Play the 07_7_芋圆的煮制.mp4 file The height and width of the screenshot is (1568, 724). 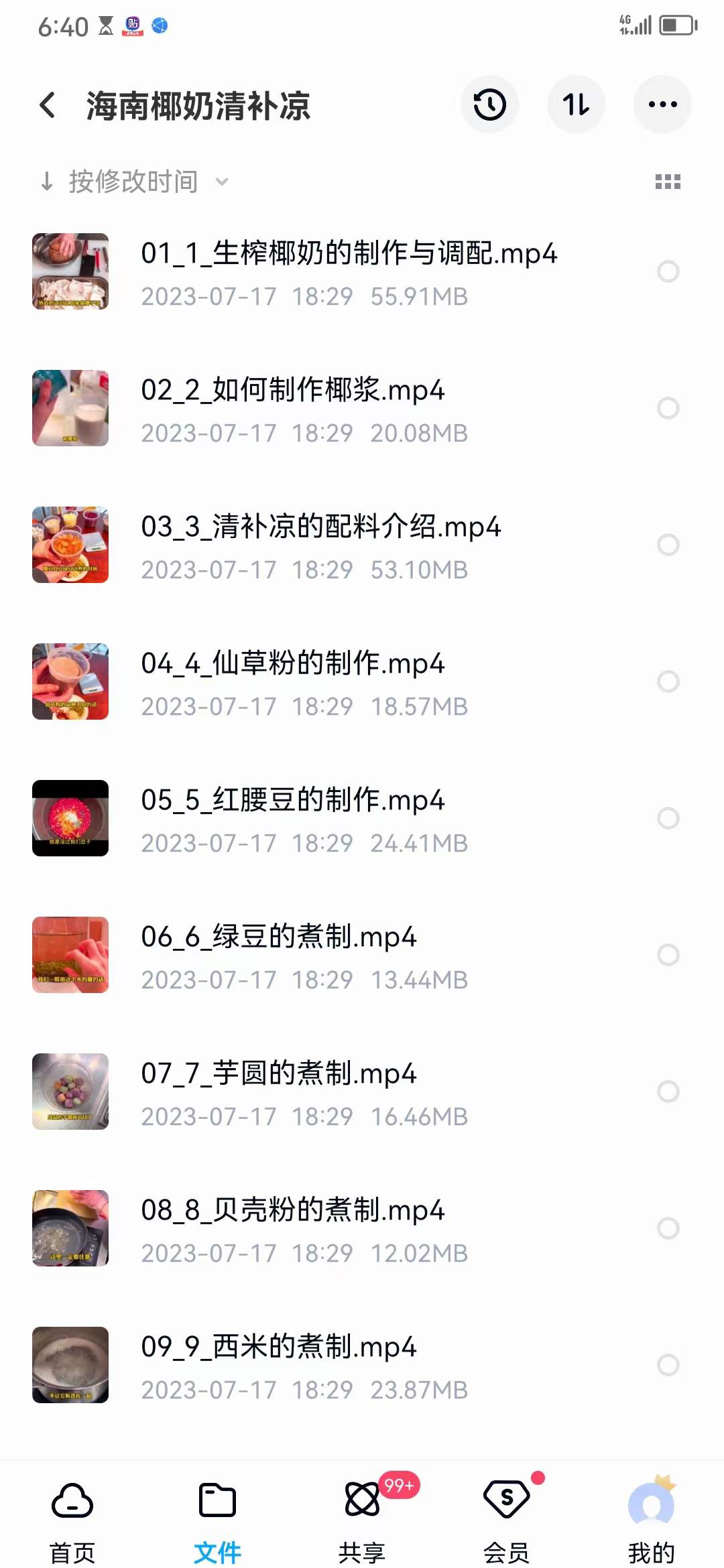(278, 1075)
